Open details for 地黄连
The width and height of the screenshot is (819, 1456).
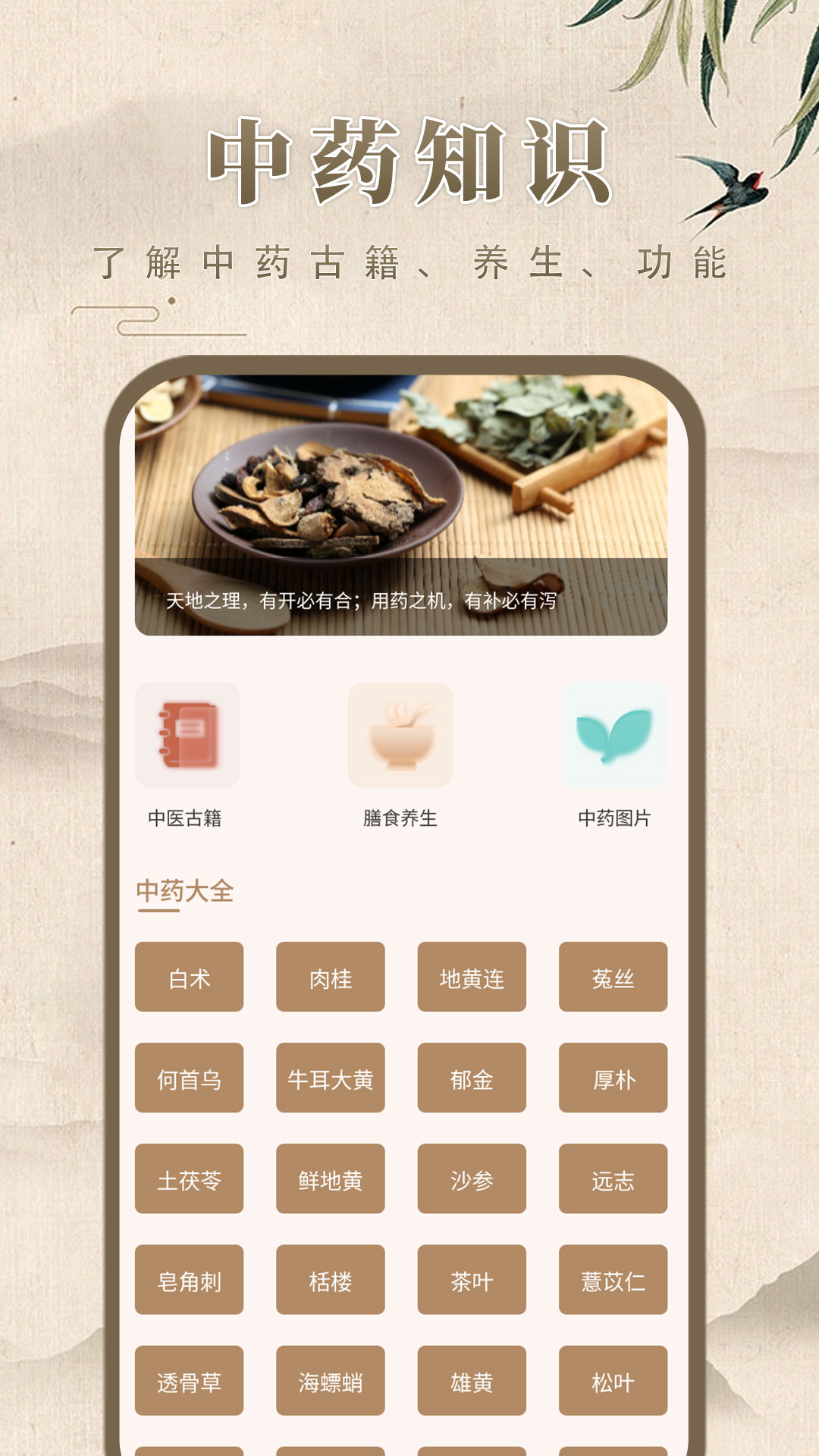472,977
